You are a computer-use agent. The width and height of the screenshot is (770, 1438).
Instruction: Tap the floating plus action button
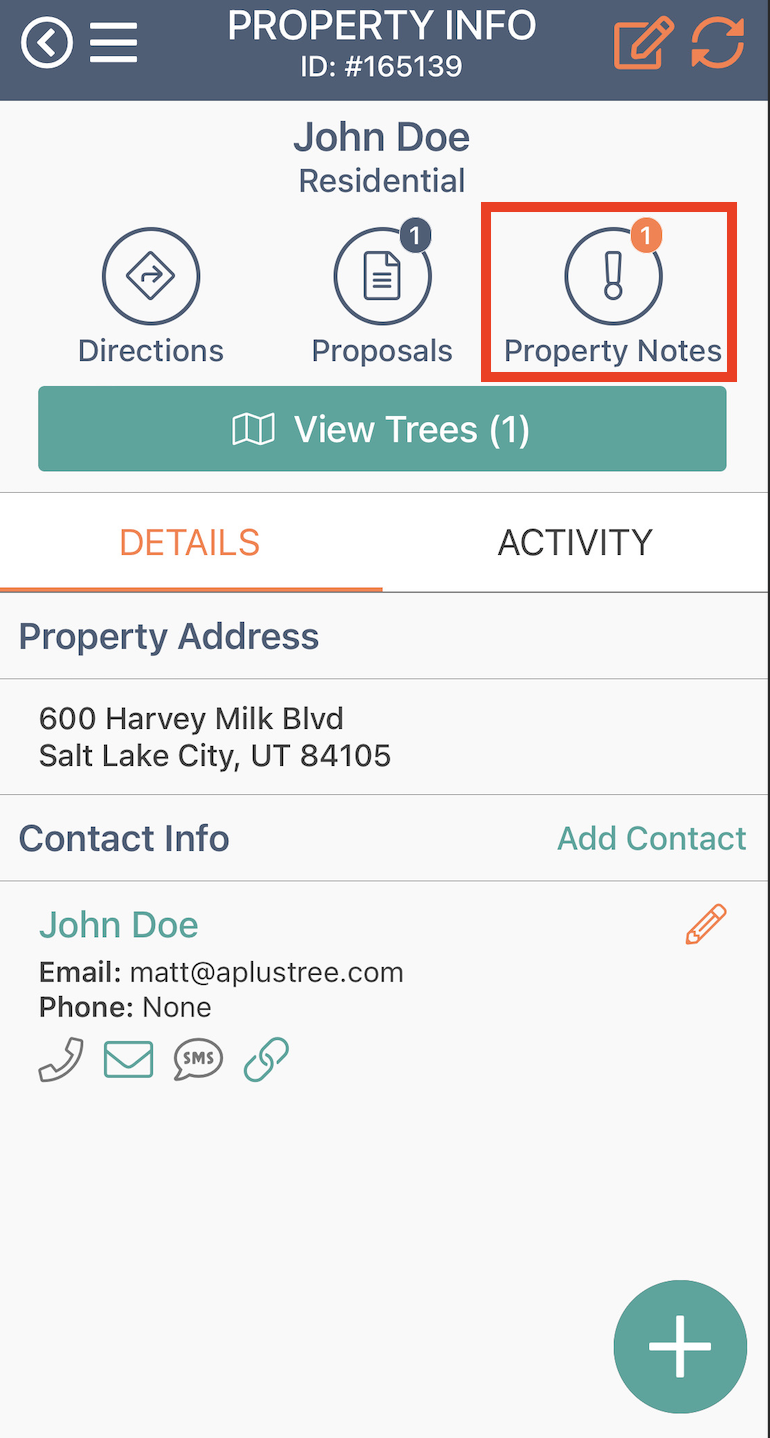[680, 1347]
